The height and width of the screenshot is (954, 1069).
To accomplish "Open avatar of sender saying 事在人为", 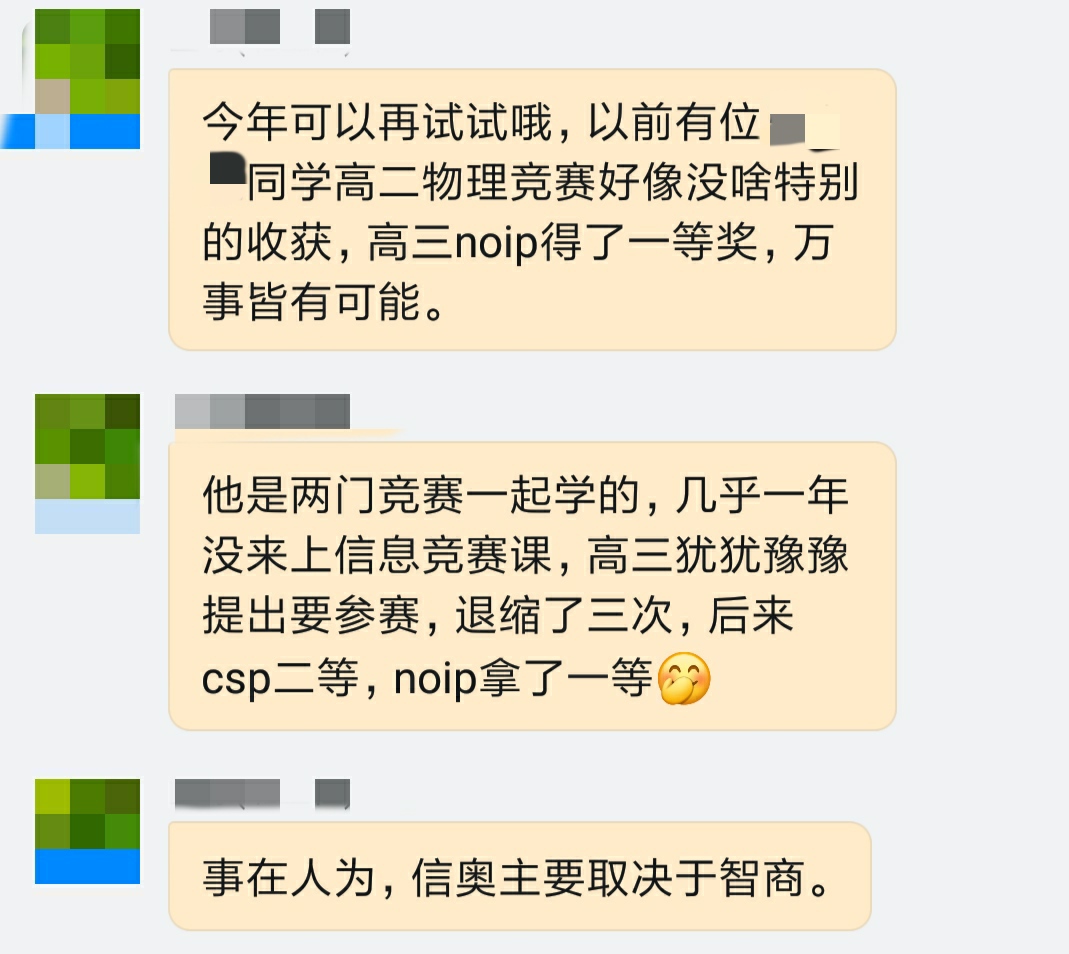I will (x=87, y=831).
